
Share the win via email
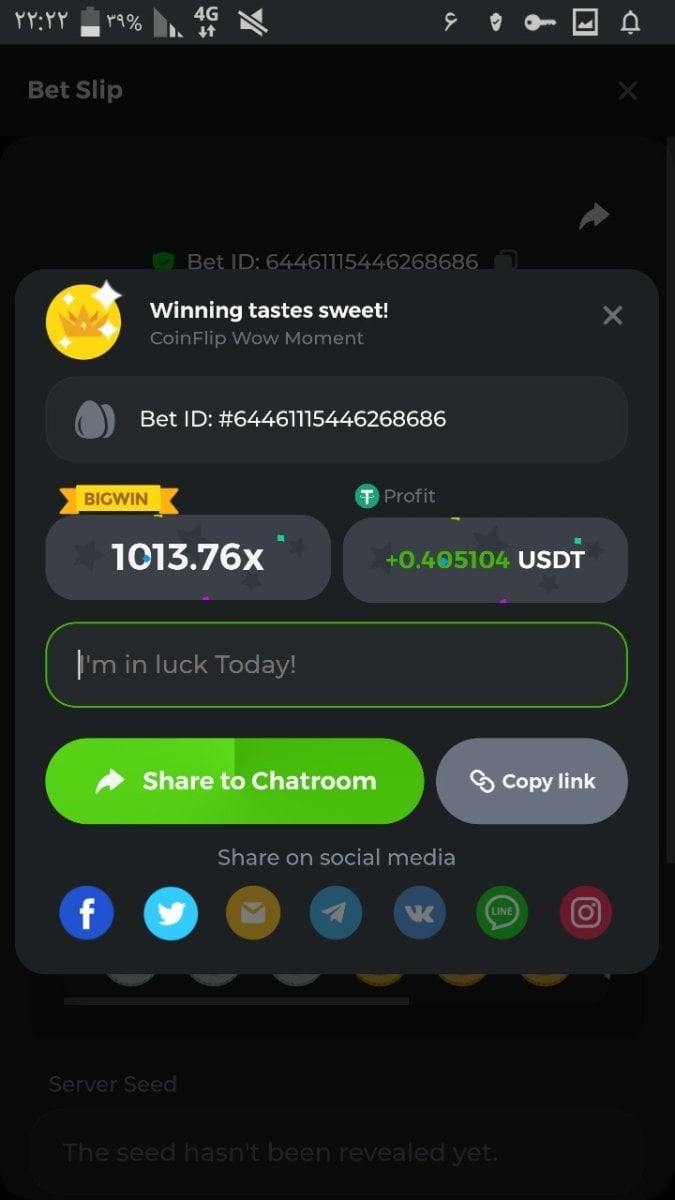(x=253, y=912)
